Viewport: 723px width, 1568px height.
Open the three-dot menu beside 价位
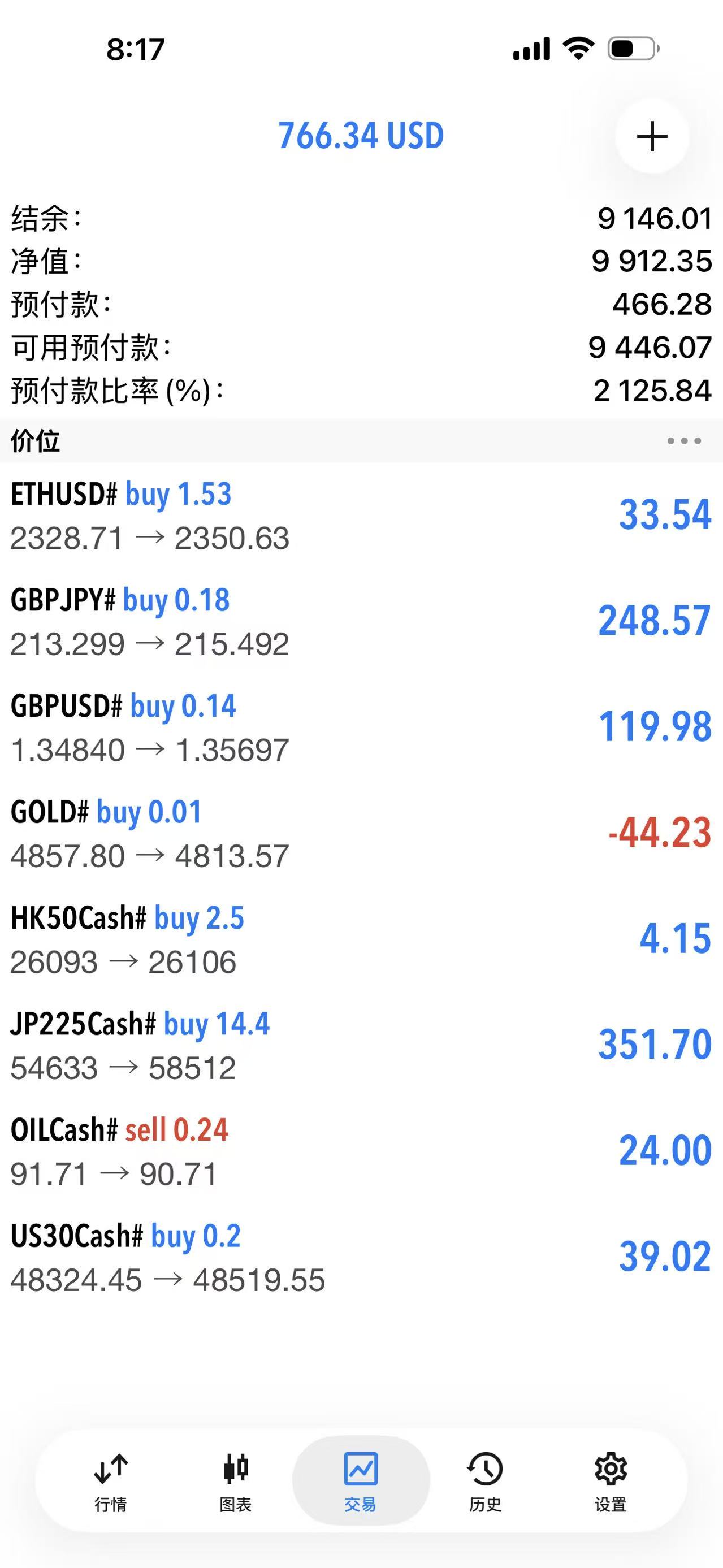pyautogui.click(x=683, y=441)
